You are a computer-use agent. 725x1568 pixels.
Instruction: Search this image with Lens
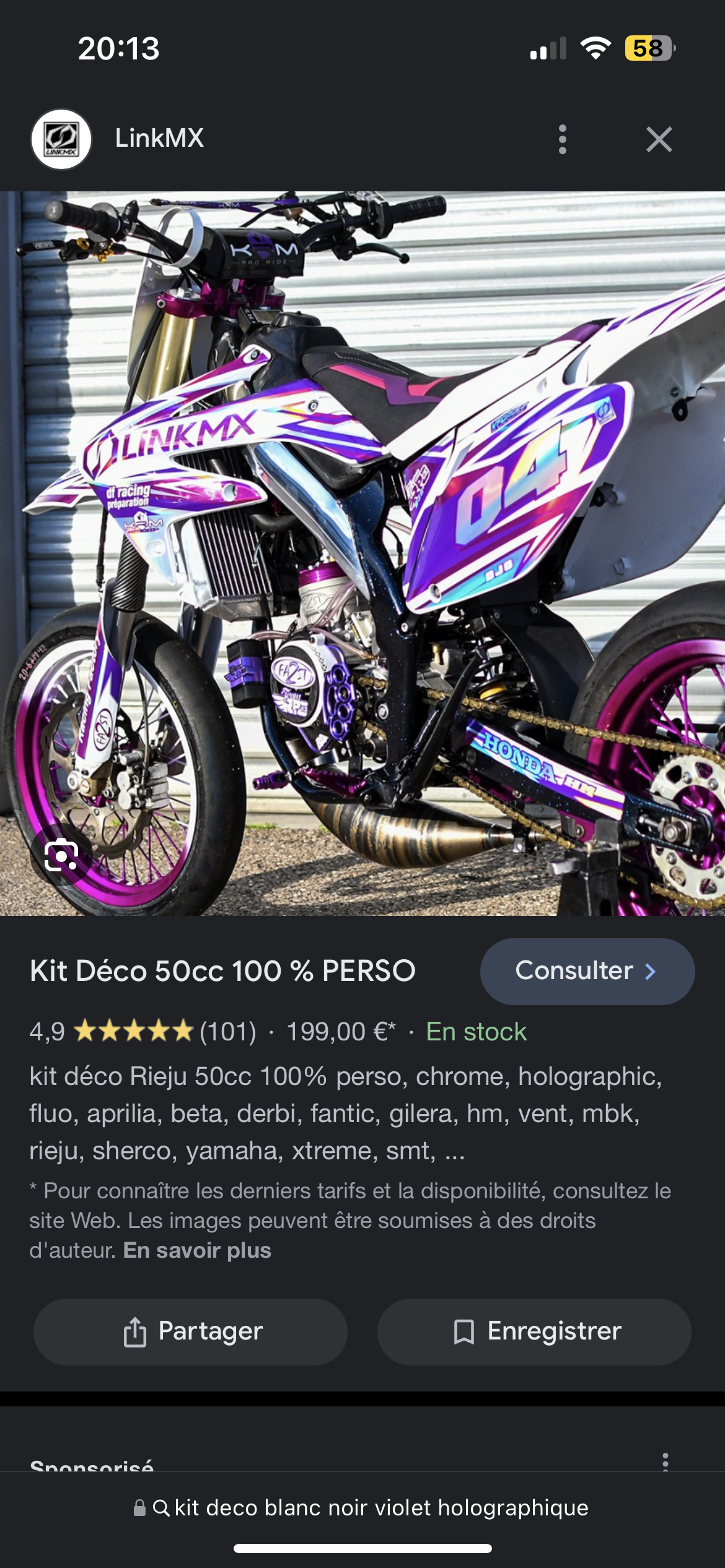61,856
